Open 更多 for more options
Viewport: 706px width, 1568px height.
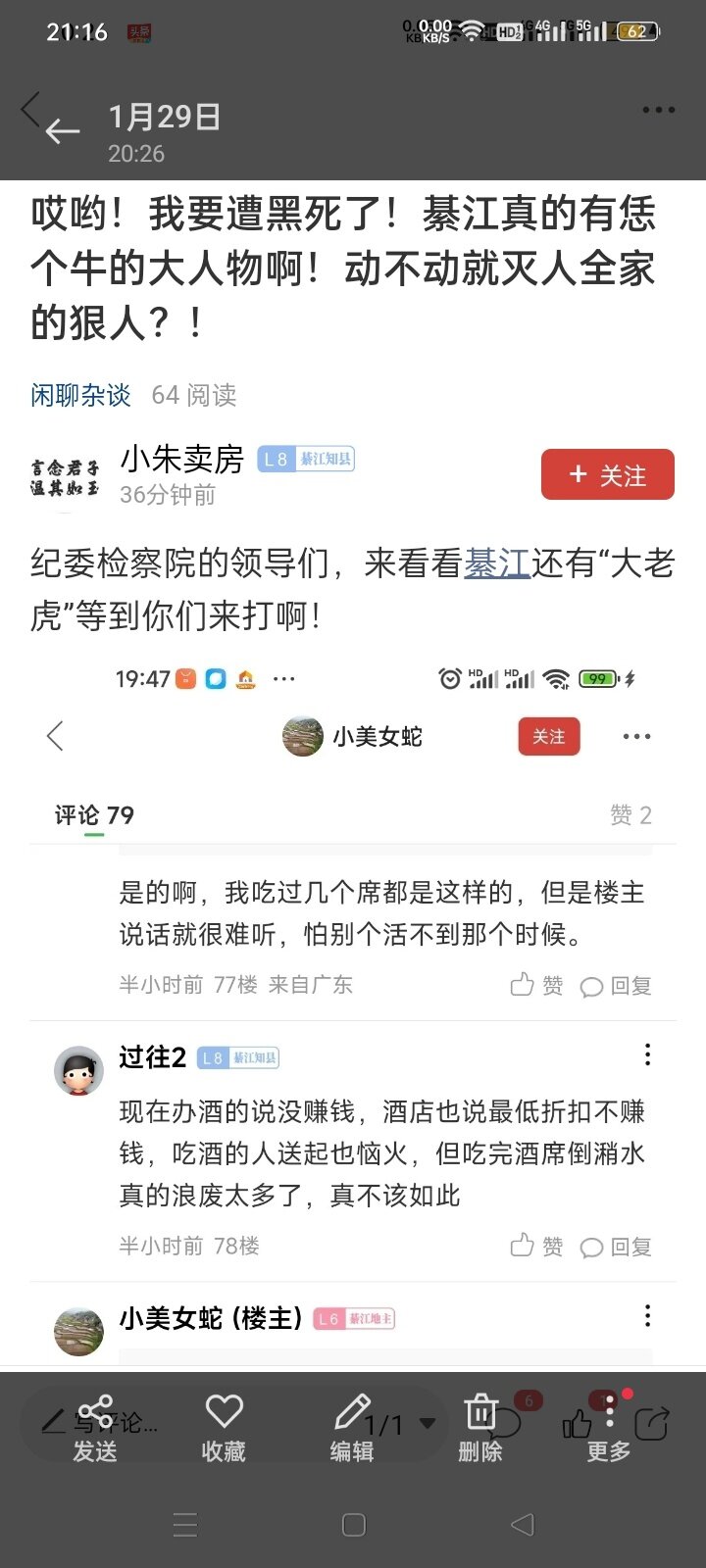click(x=608, y=1428)
